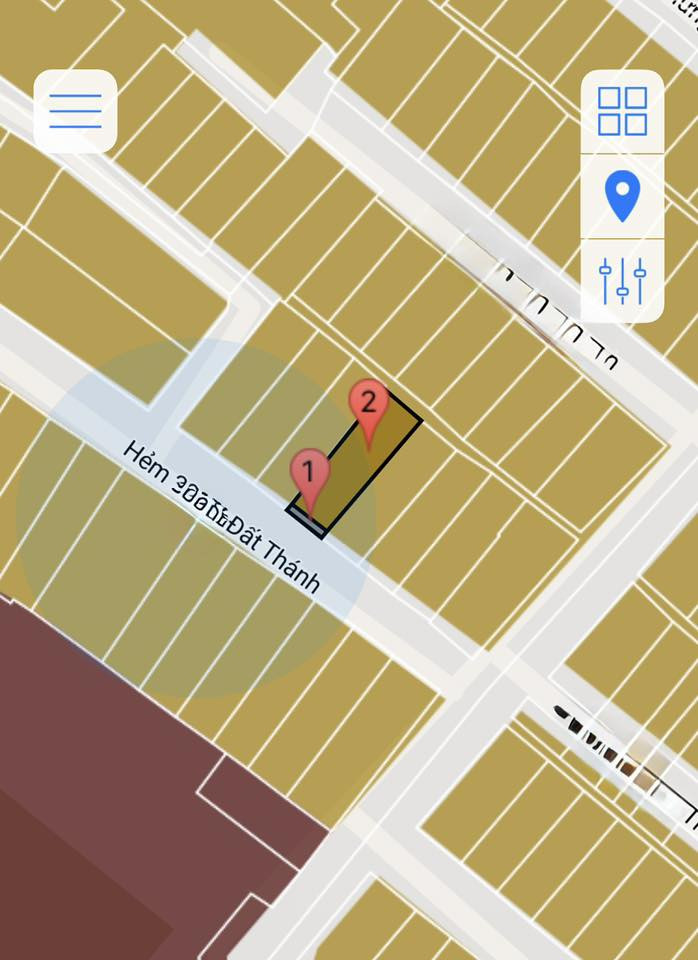Center map on my location
Viewport: 698px width, 960px height.
pos(622,196)
